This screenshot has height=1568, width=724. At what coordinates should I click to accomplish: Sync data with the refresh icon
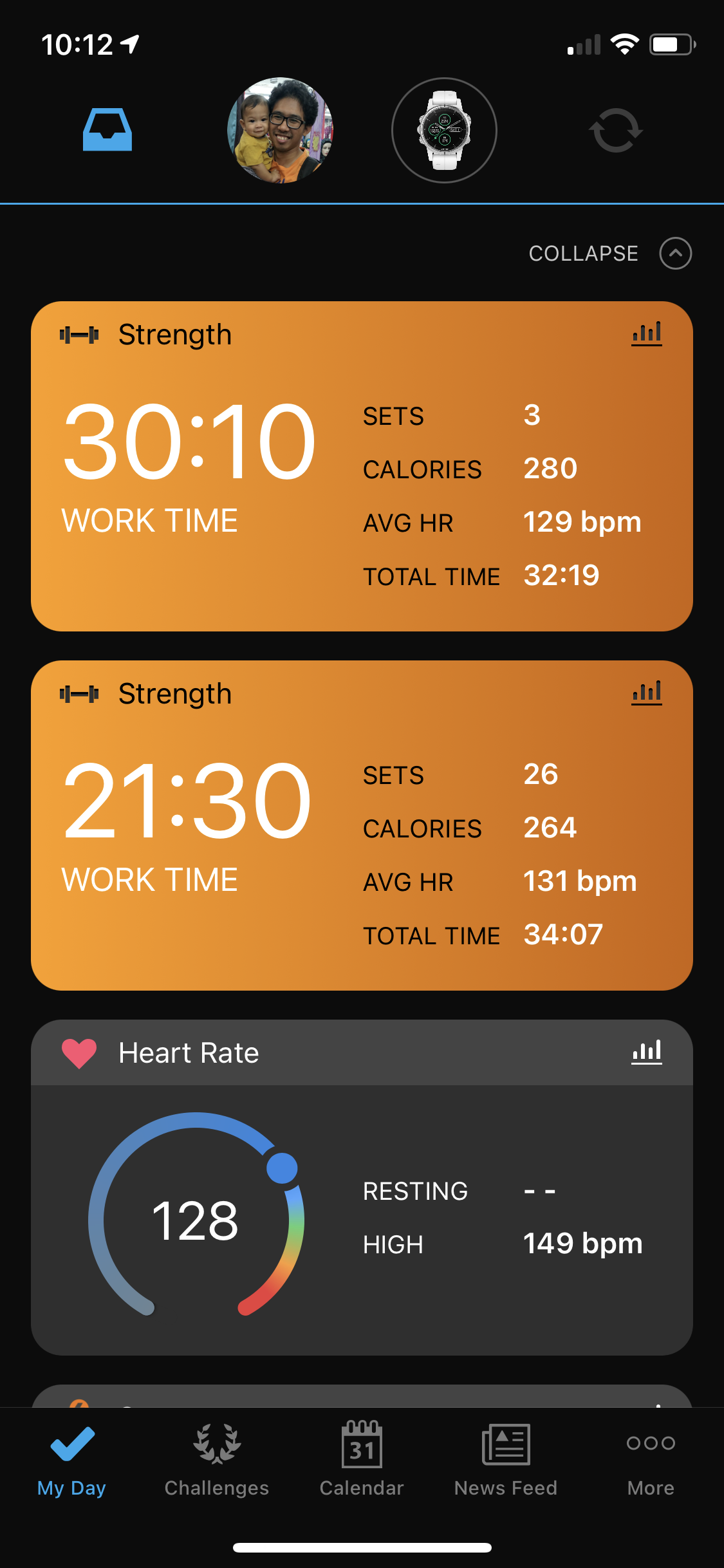(615, 131)
